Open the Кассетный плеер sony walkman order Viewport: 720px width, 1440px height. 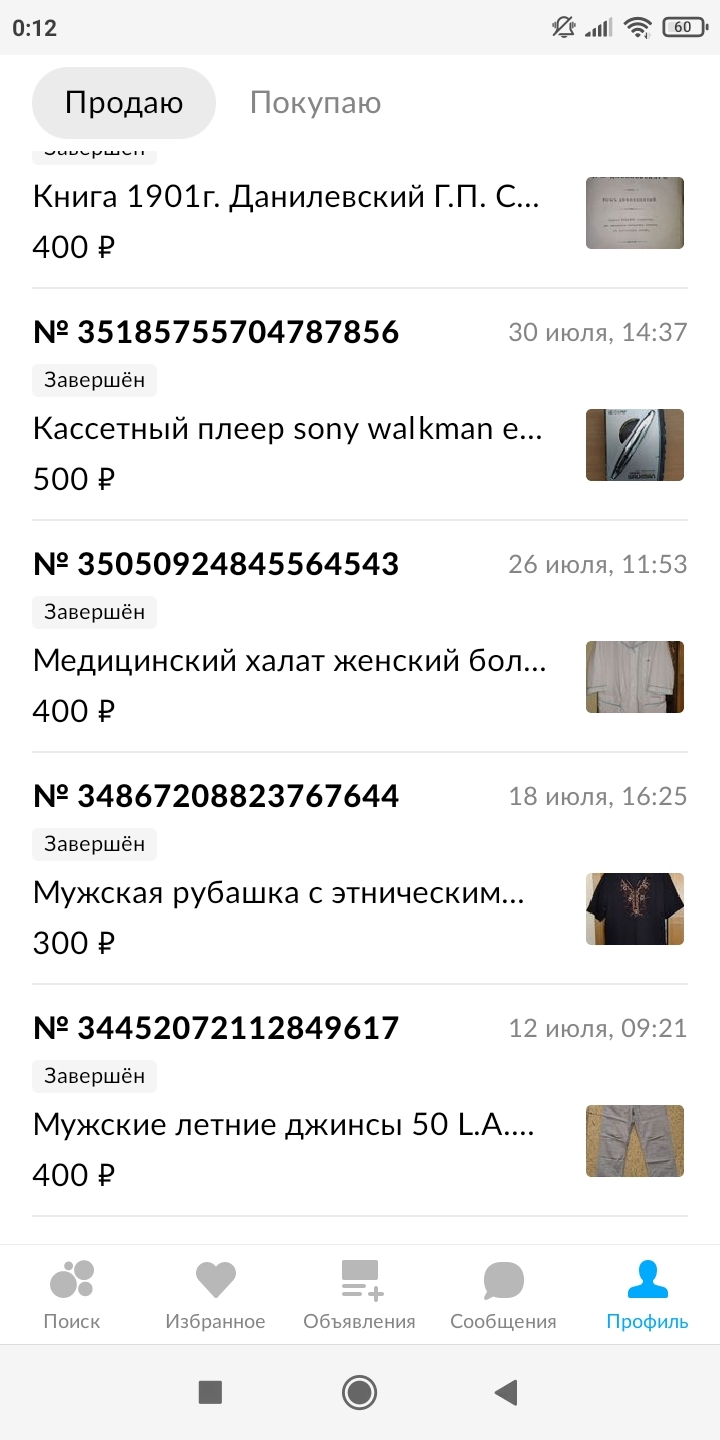point(288,430)
